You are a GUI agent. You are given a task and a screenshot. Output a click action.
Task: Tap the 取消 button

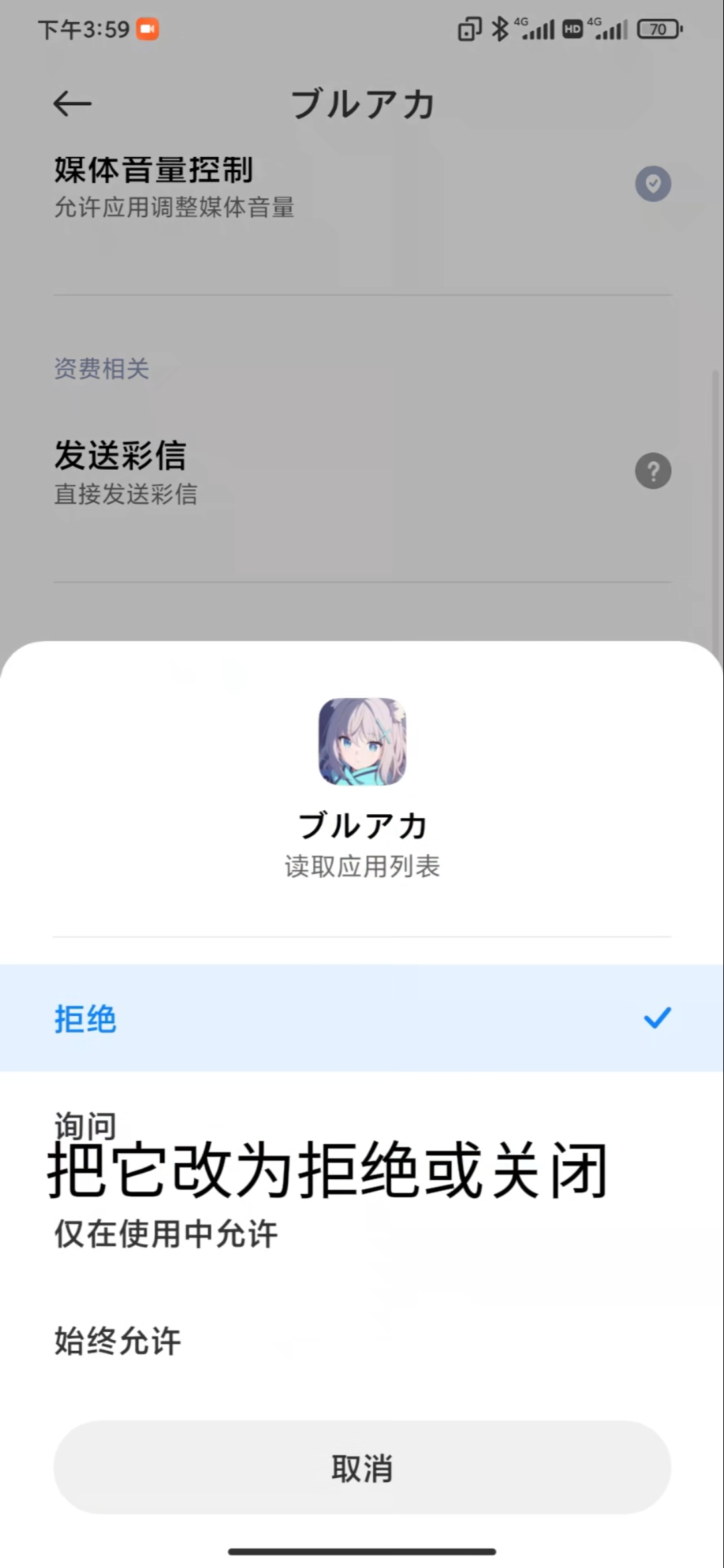click(x=362, y=1467)
